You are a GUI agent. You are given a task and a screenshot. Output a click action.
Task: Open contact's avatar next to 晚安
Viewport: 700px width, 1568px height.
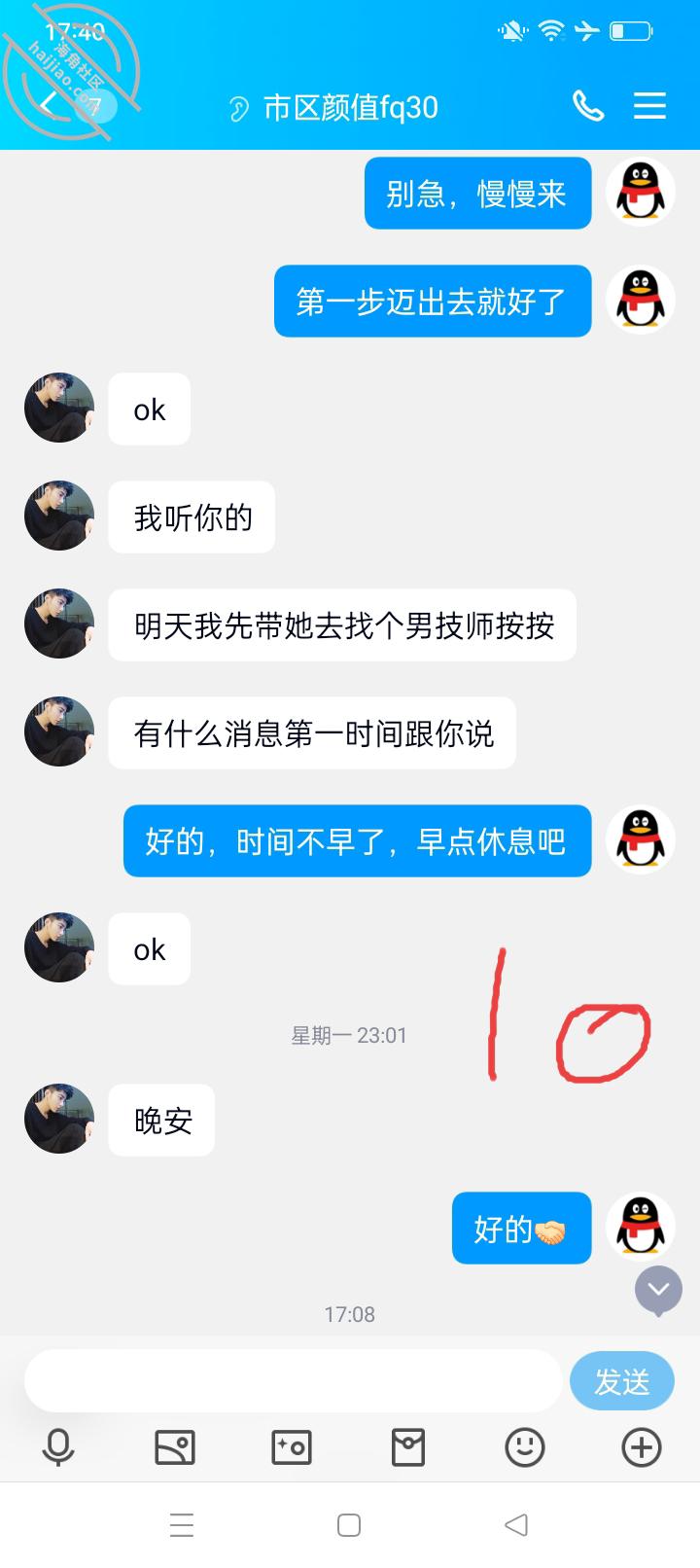[x=59, y=1120]
